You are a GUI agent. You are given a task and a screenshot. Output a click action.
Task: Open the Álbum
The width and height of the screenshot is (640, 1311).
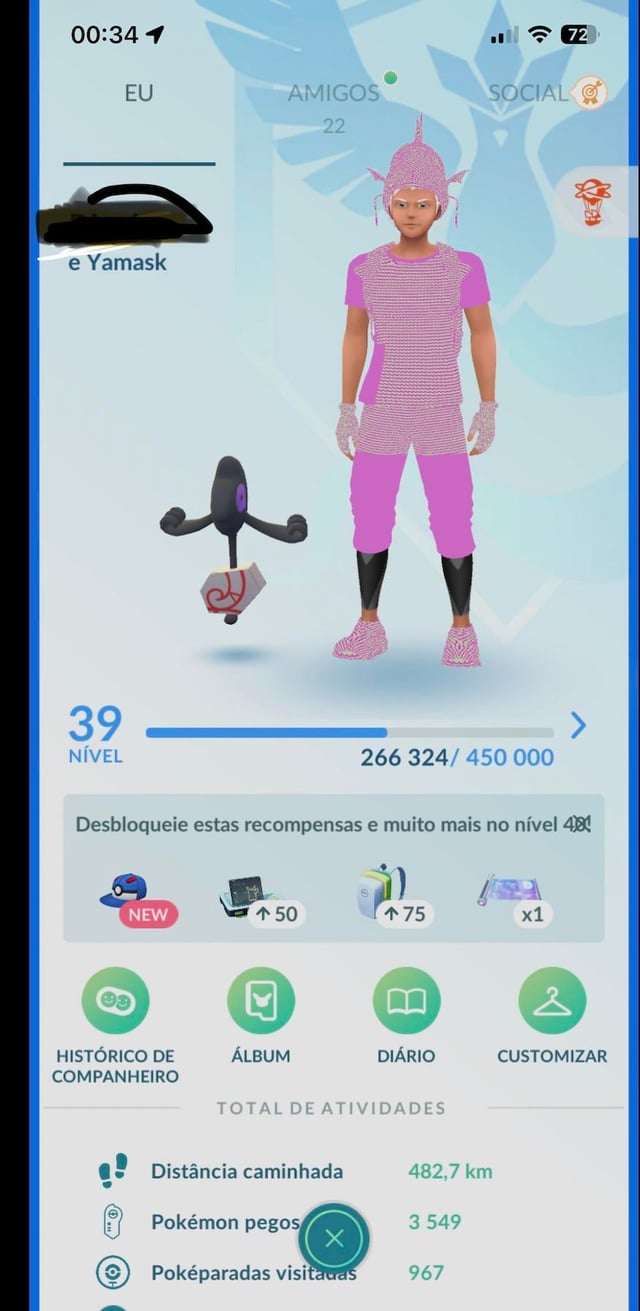[x=261, y=1001]
